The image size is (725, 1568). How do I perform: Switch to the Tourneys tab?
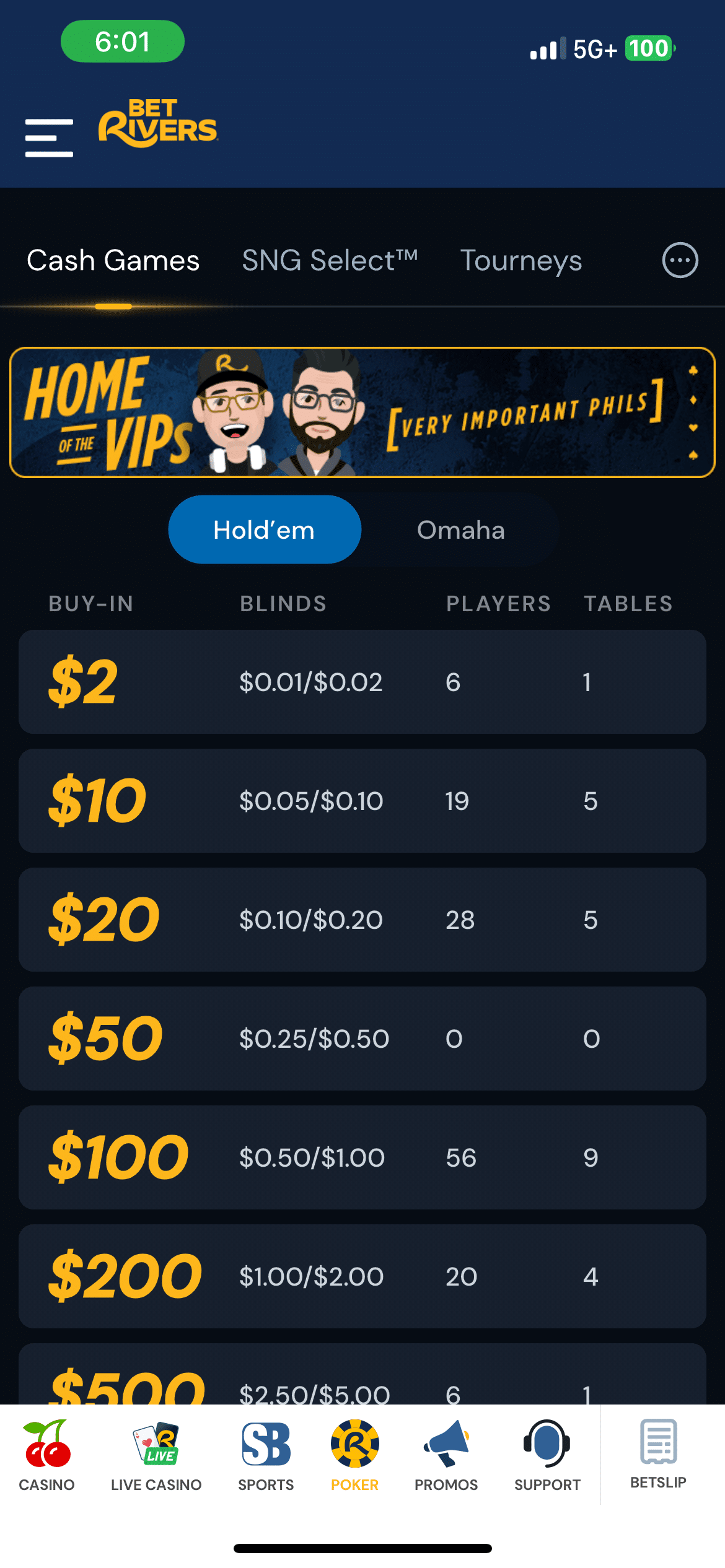tap(521, 261)
